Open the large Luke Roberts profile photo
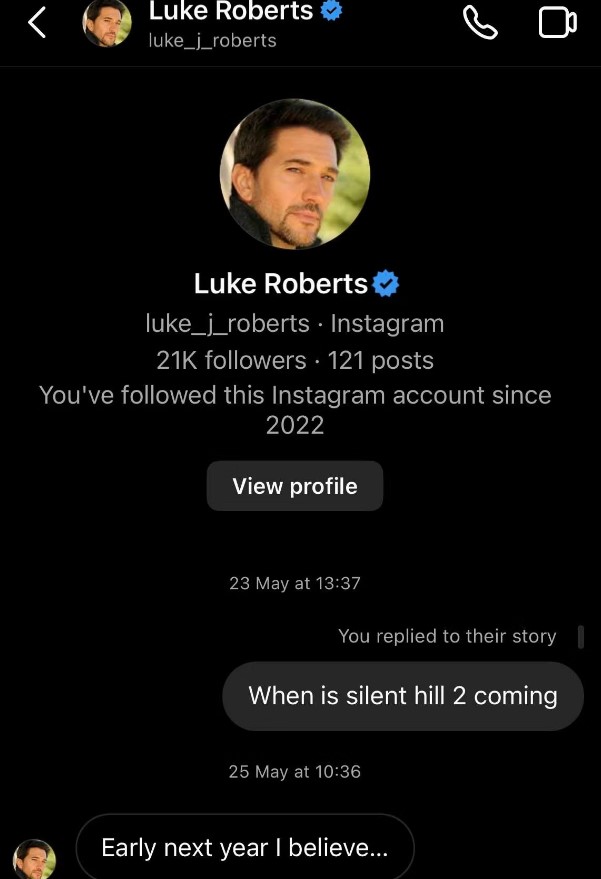The image size is (601, 879). pyautogui.click(x=295, y=174)
